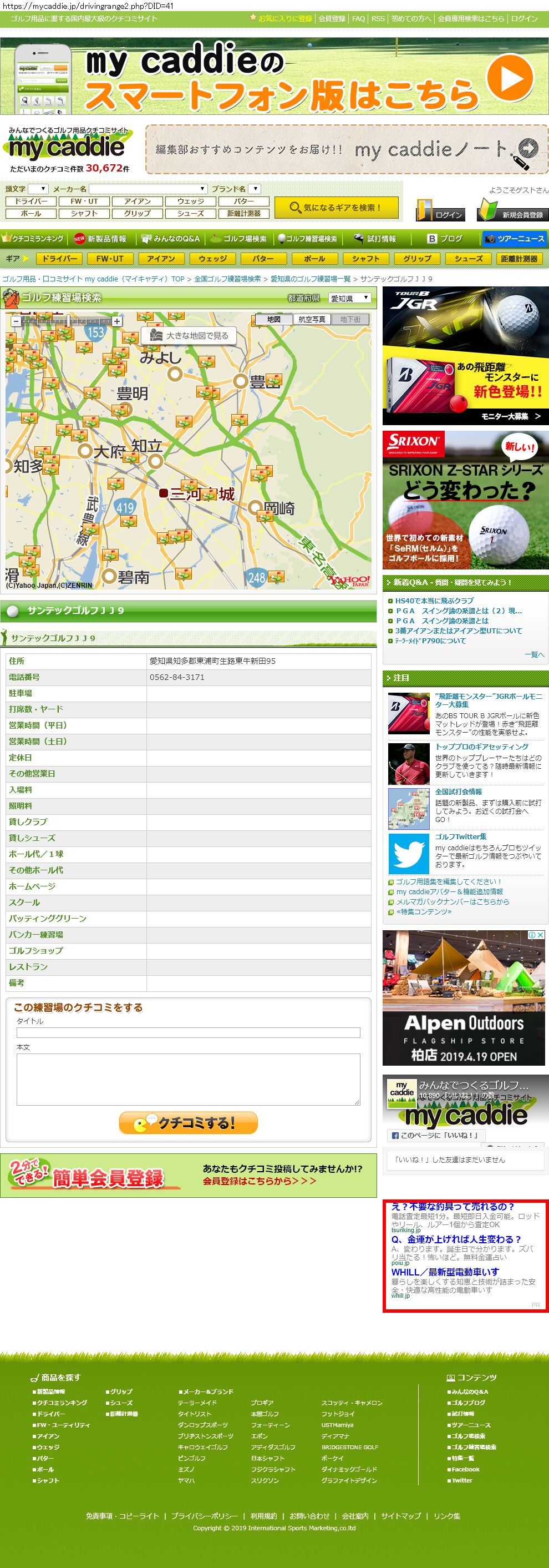Viewport: 549px width, 1568px height.
Task: Tap 大きな地図で見る on the map
Action: click(x=190, y=335)
